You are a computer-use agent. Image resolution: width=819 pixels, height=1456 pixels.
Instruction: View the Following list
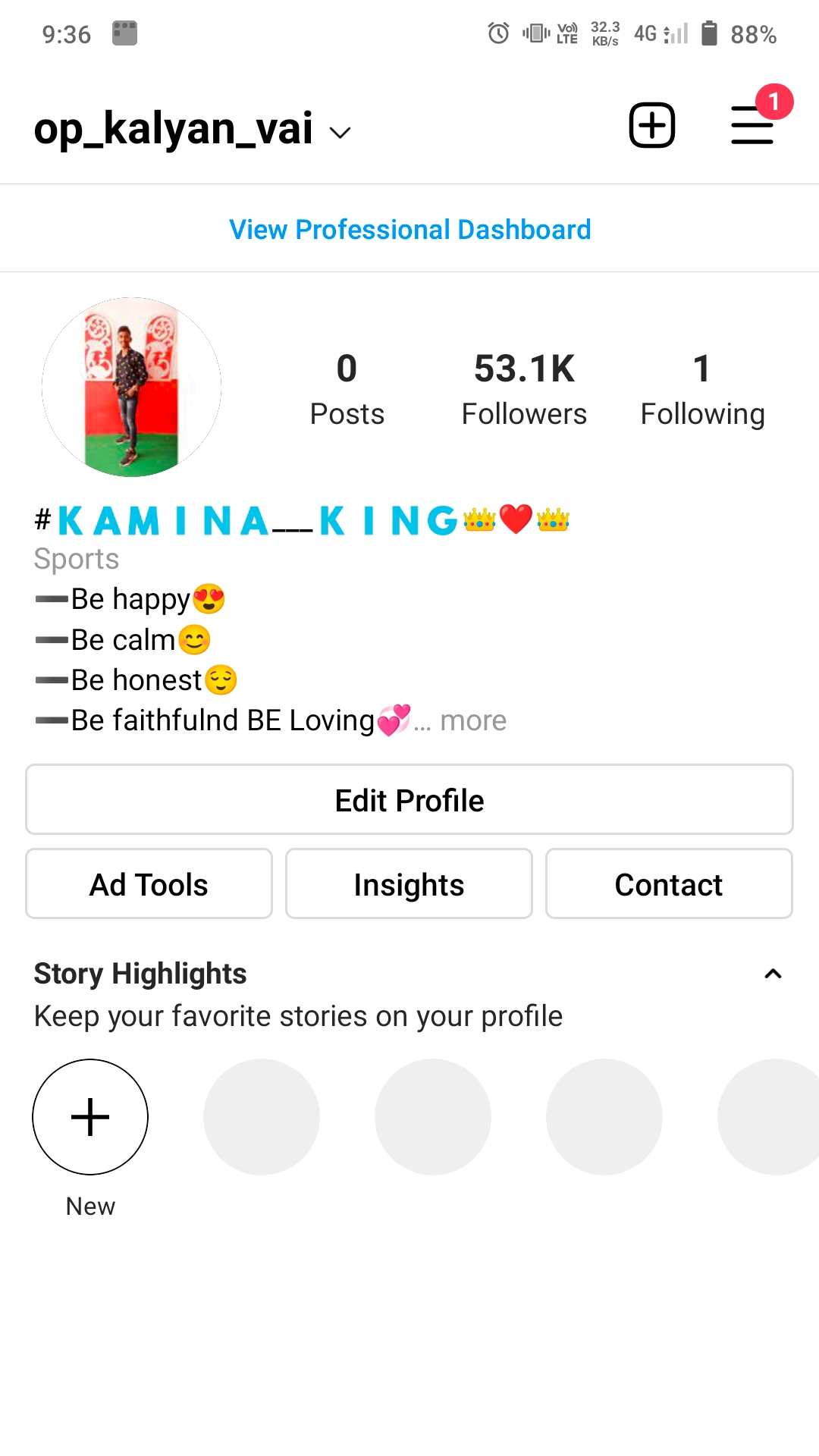702,390
